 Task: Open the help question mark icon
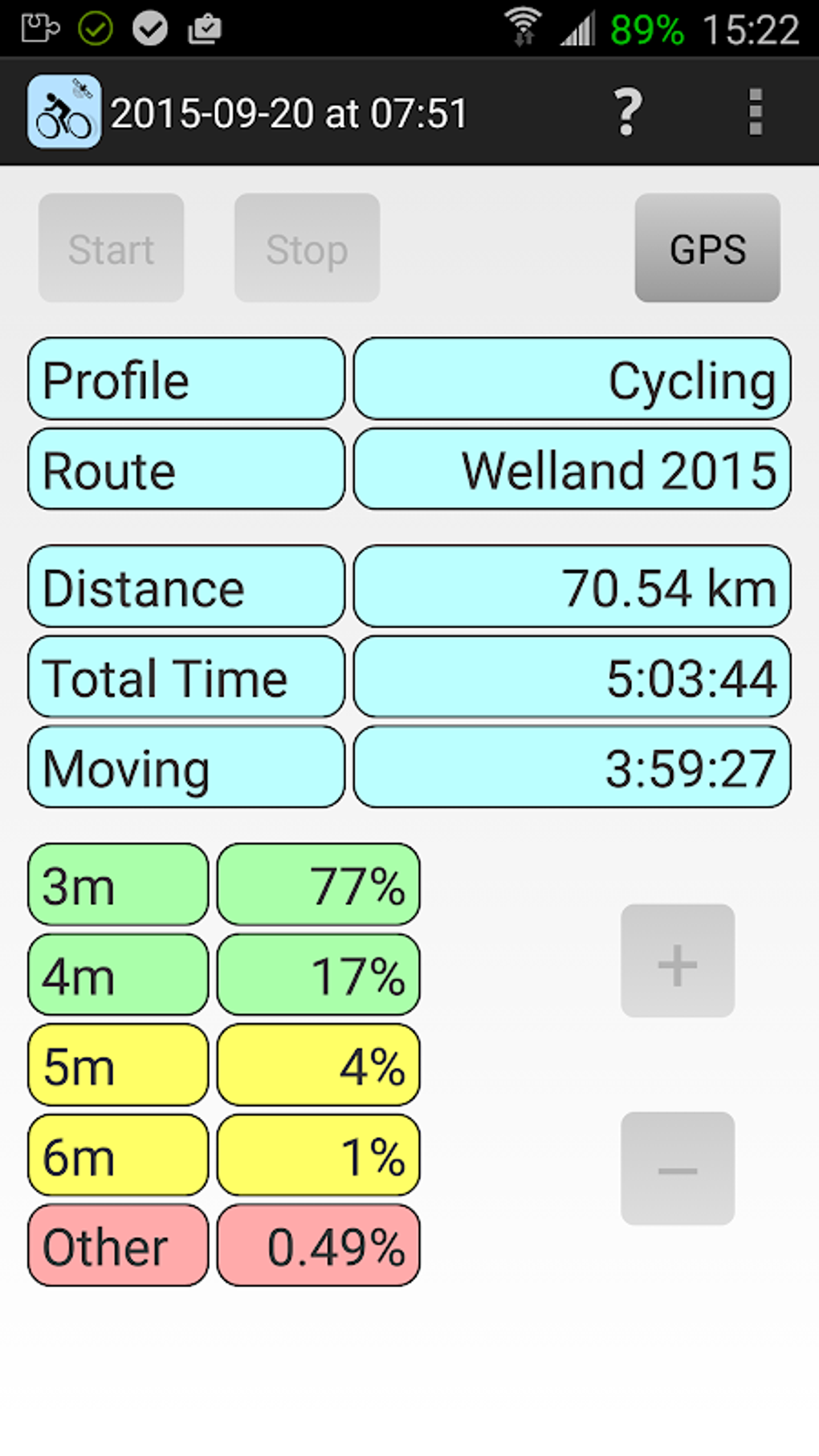628,112
